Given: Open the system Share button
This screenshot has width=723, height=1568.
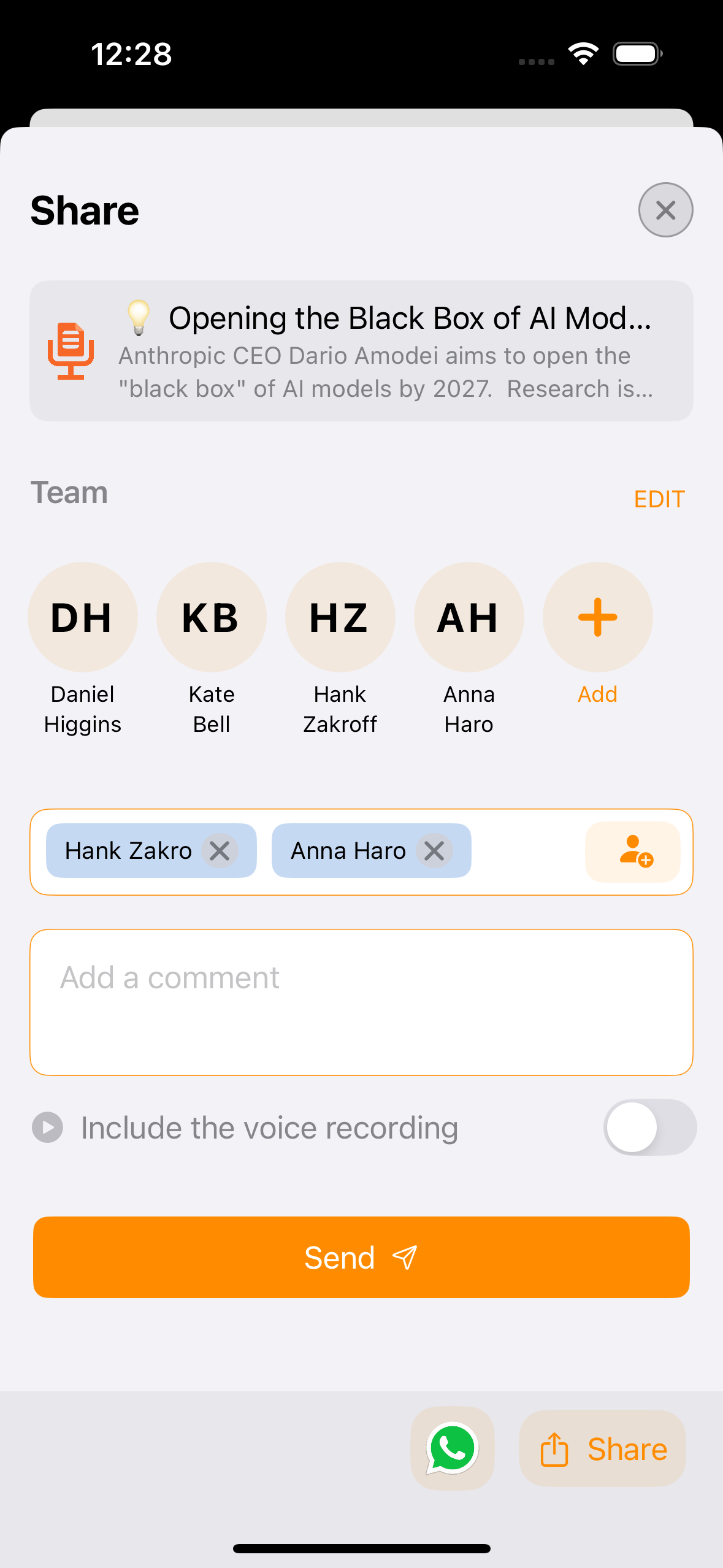Looking at the screenshot, I should 602,1449.
